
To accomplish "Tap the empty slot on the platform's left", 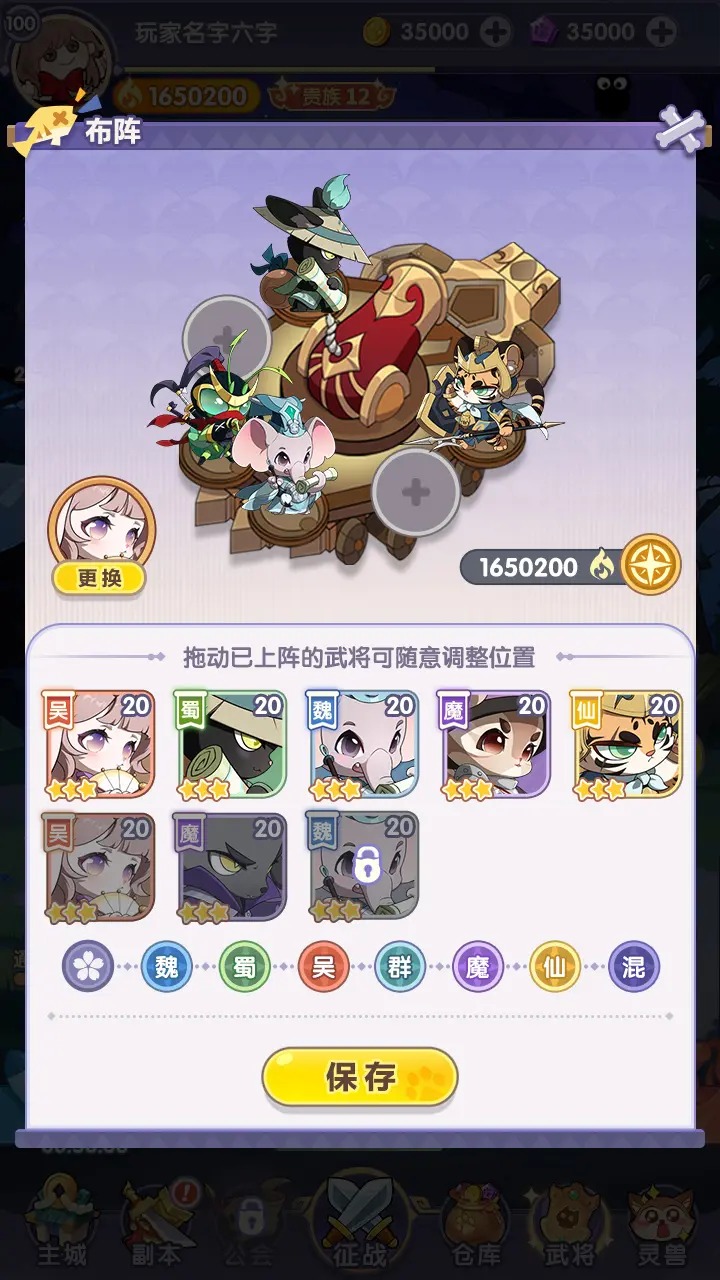I will pos(226,336).
